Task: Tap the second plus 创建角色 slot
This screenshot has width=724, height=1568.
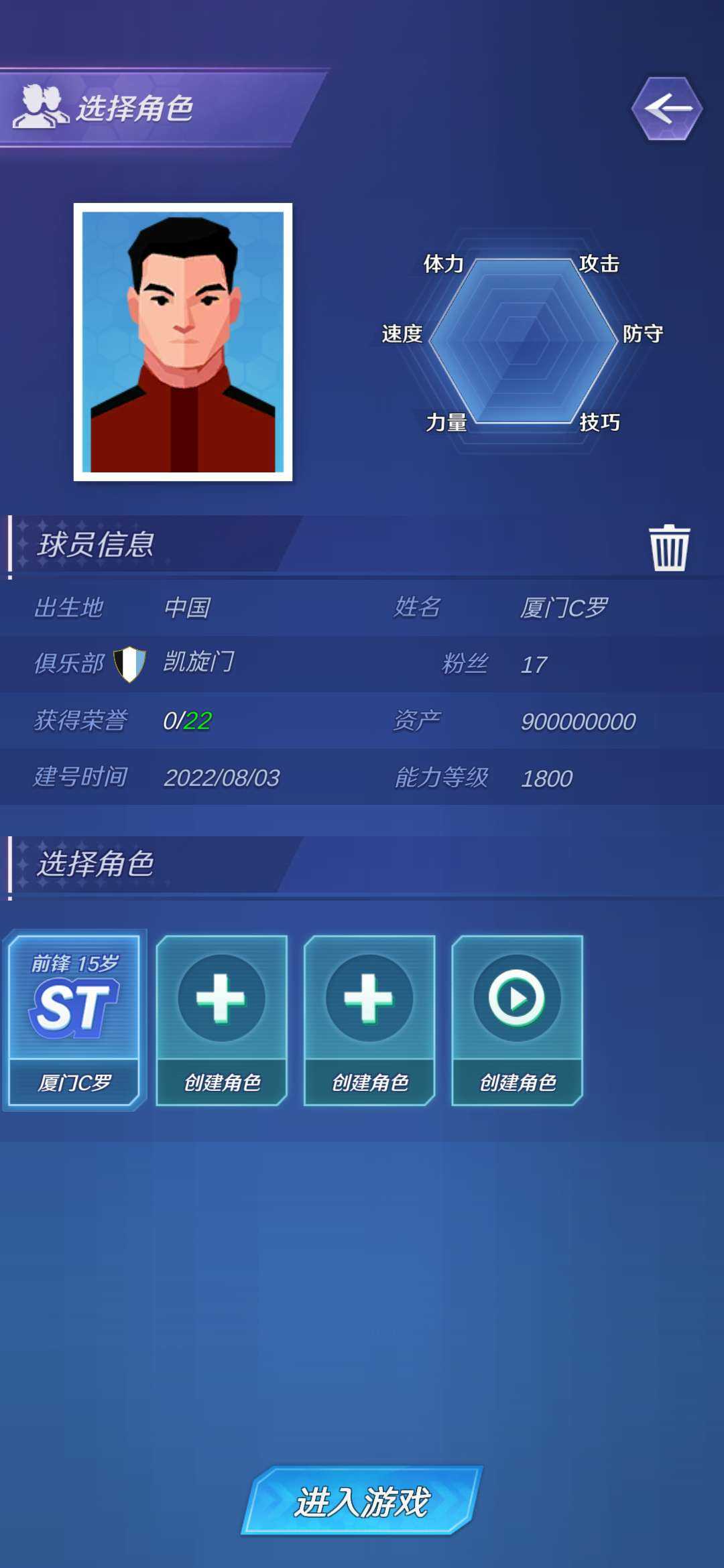Action: 369,1020
